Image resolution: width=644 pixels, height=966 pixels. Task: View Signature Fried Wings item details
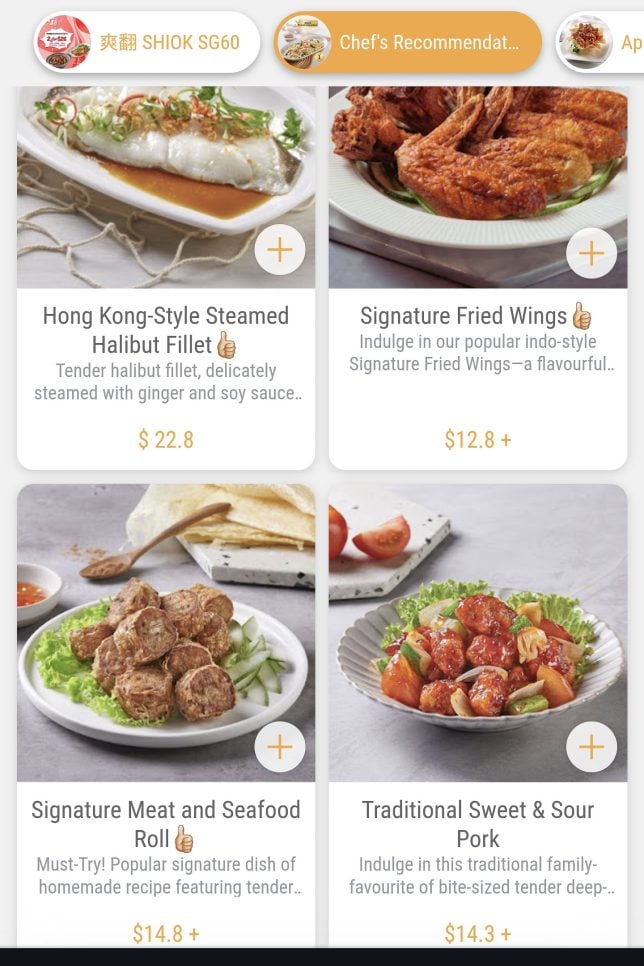[x=477, y=317]
